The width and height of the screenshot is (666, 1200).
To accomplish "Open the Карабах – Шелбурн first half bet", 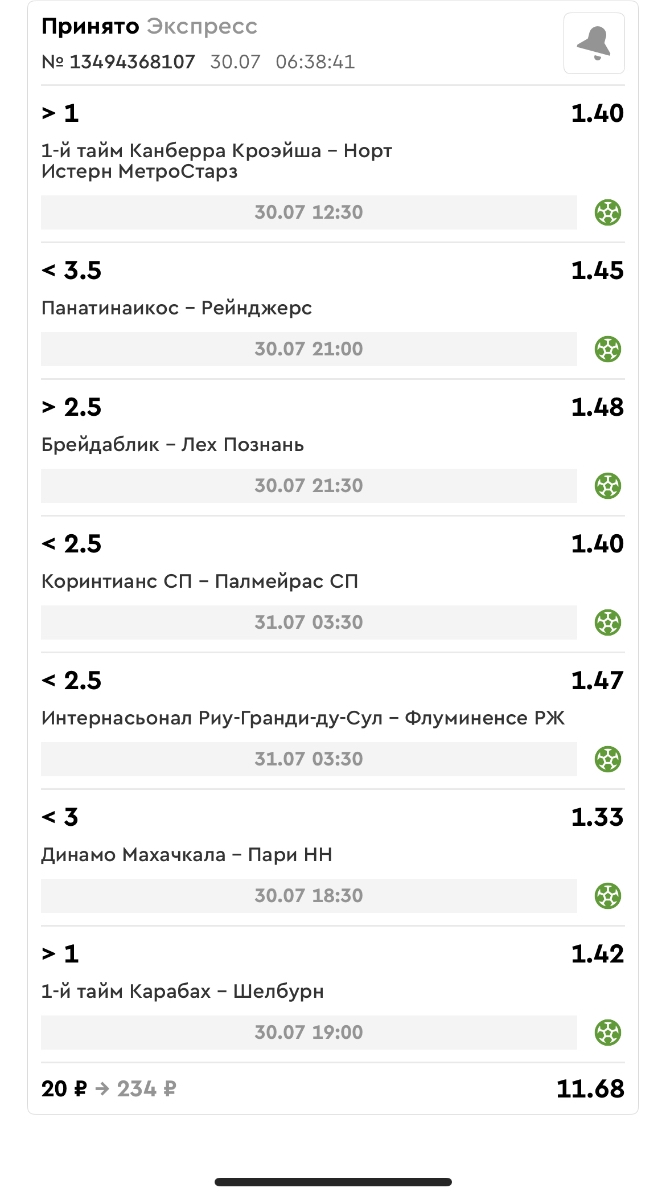I will [x=183, y=992].
